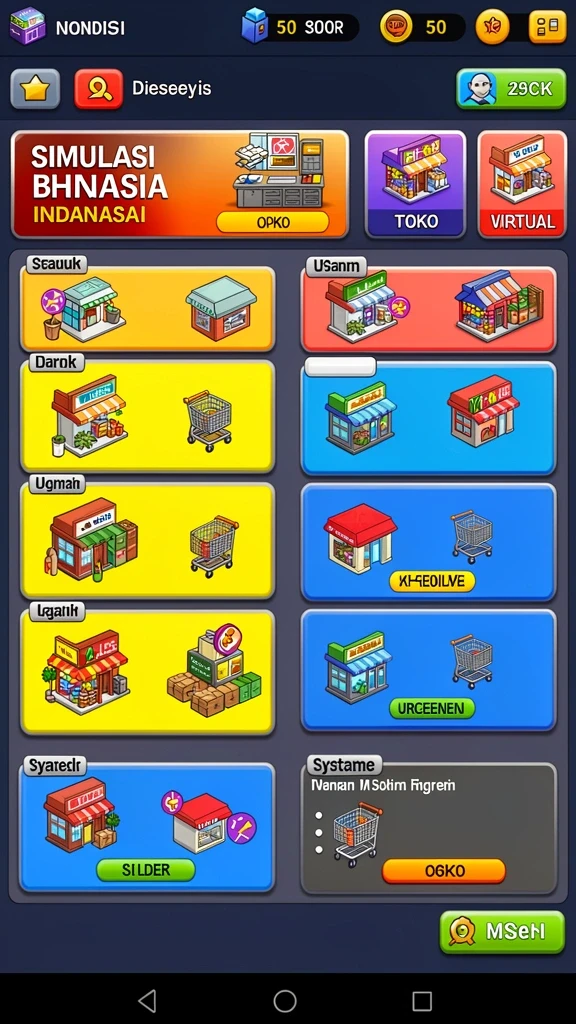
Task: Open the grid menu icon in top bar
Action: (x=547, y=27)
